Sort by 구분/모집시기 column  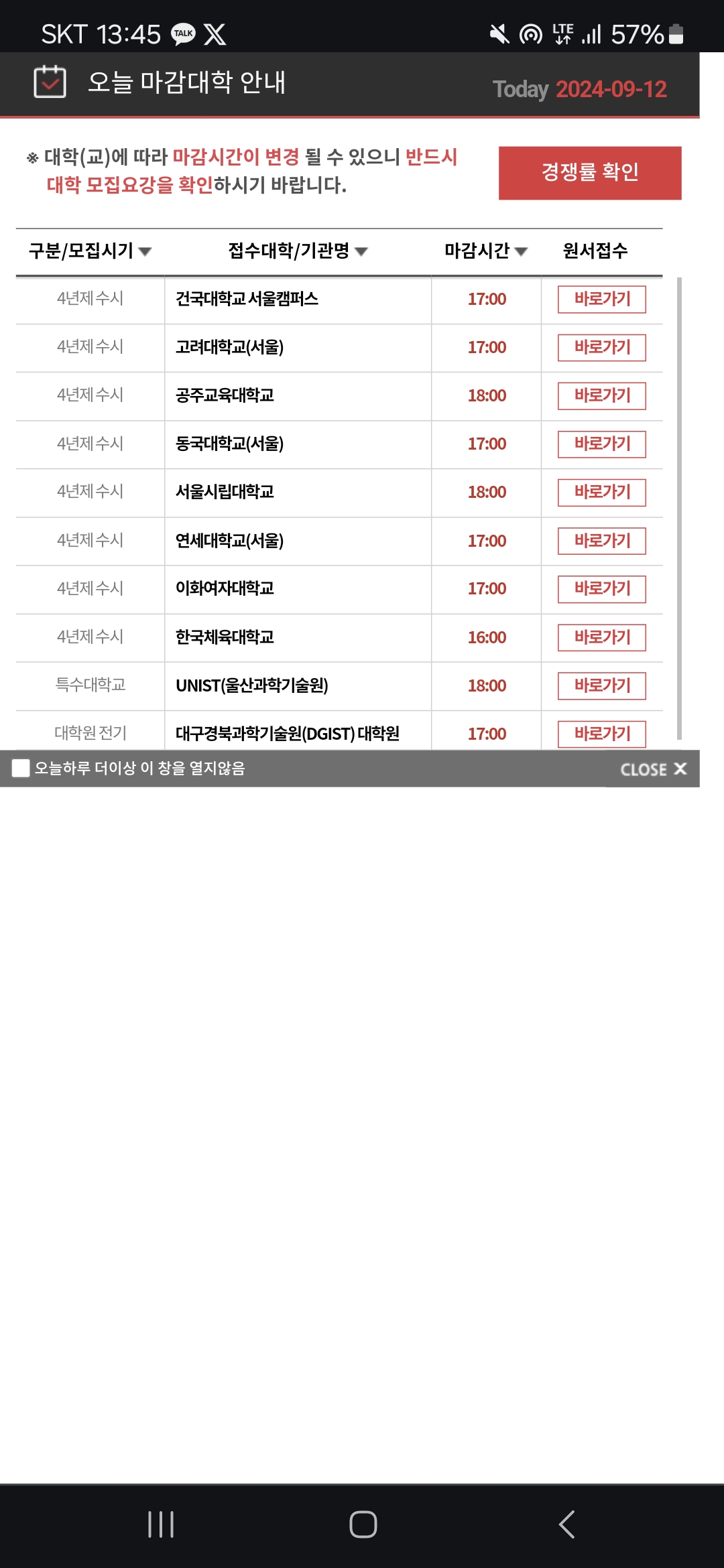click(x=90, y=251)
